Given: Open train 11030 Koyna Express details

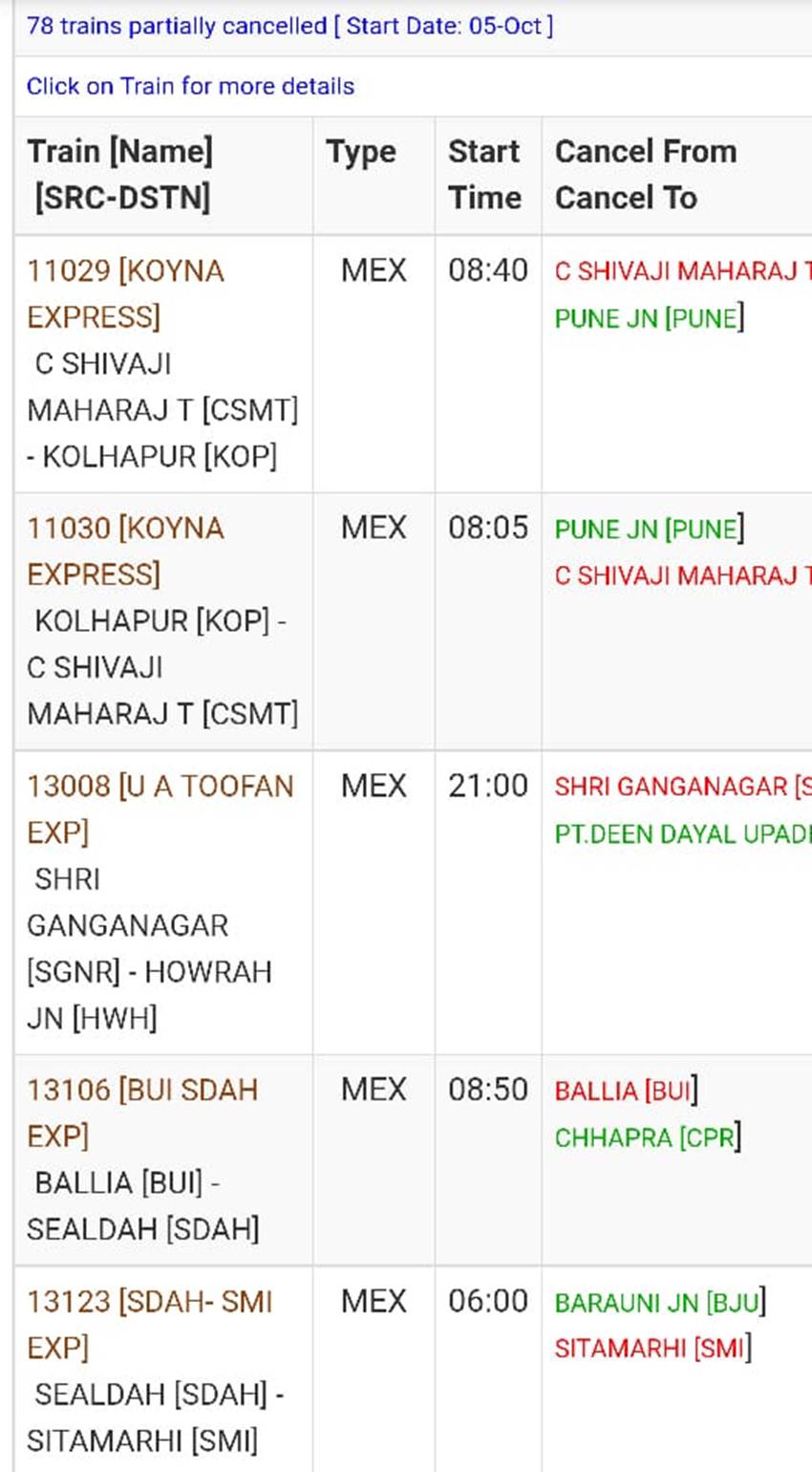Looking at the screenshot, I should 125,551.
